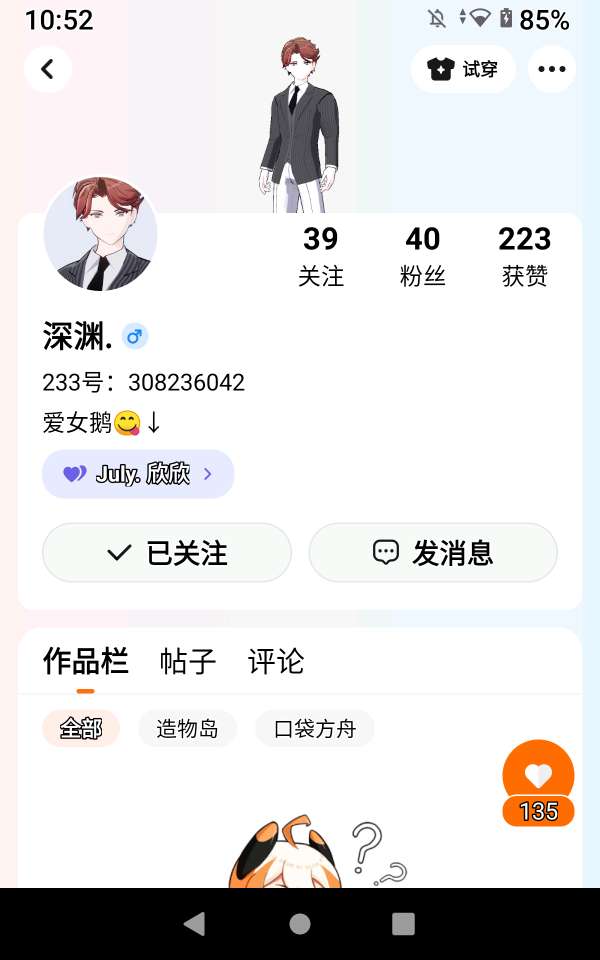Filter works by 口袋方舟
The image size is (600, 960).
coord(315,729)
